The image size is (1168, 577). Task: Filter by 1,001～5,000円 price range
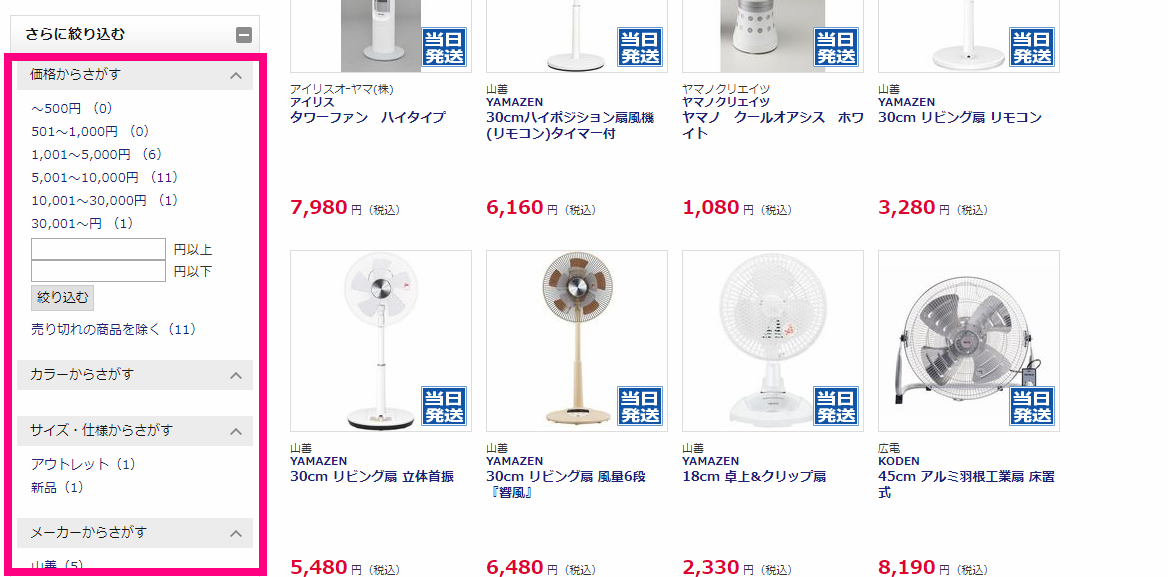point(96,154)
